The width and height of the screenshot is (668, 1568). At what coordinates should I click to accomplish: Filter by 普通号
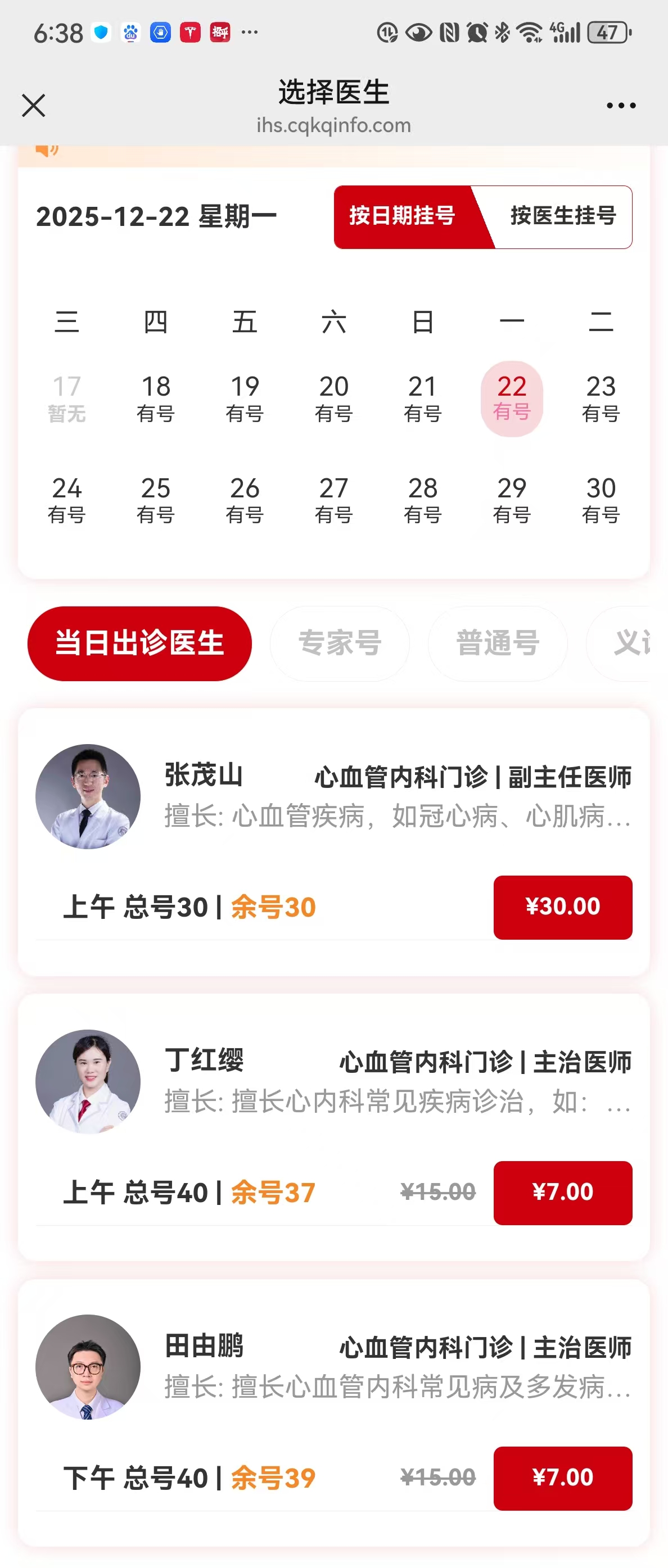coord(498,643)
